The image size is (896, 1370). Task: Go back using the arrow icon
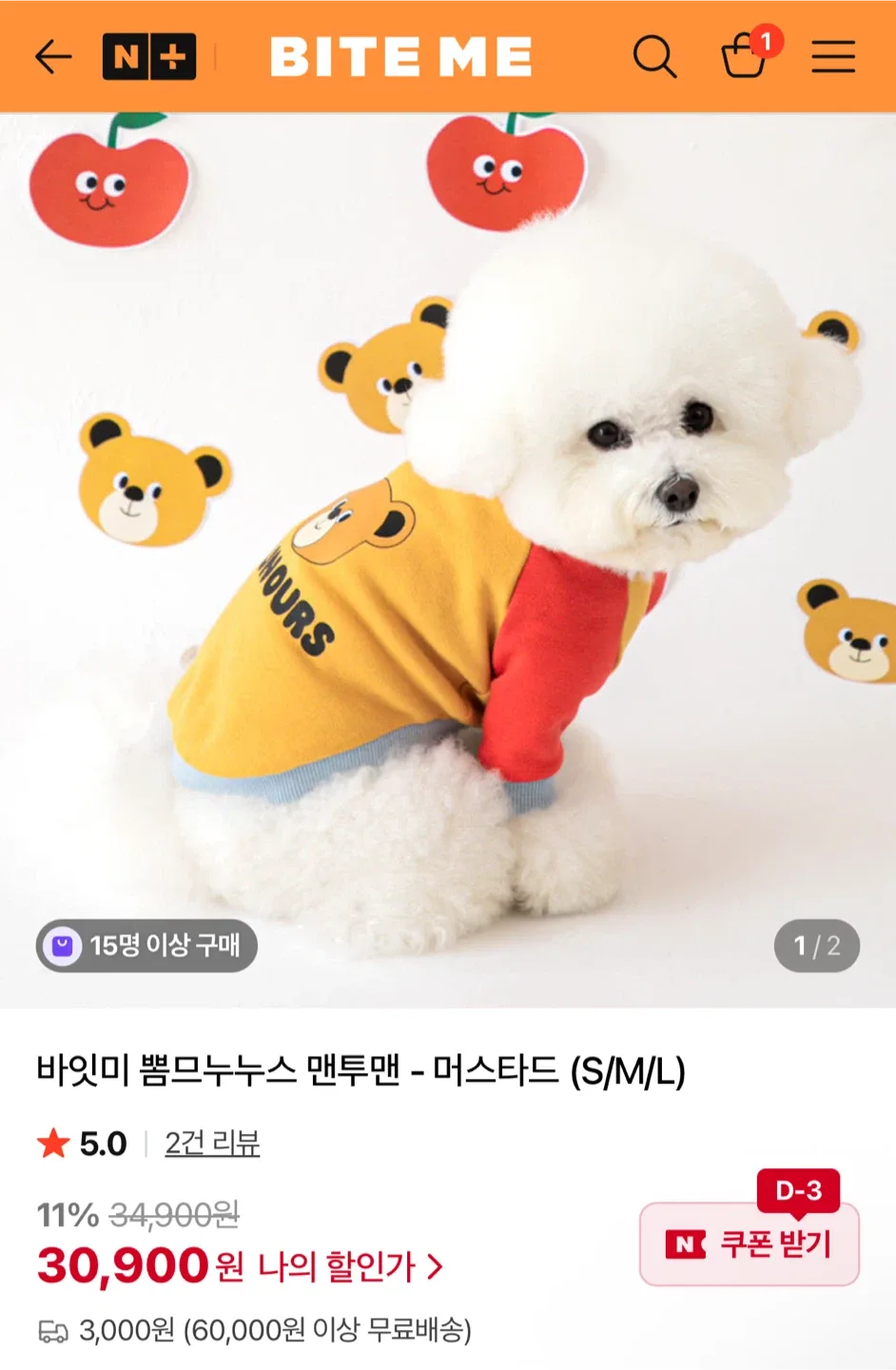tap(53, 57)
